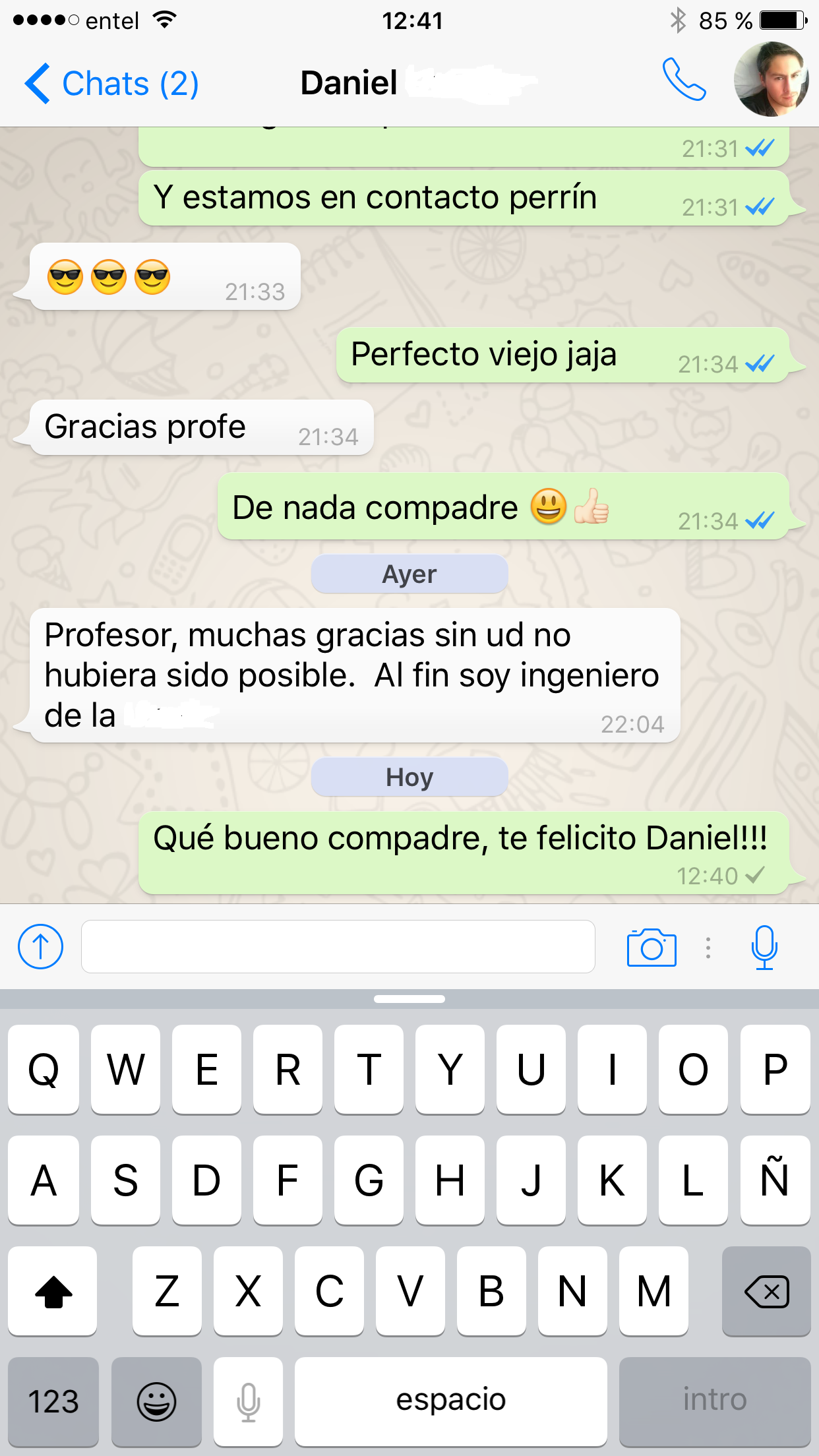Start a voice call with Daniel
The height and width of the screenshot is (1456, 819).
coord(684,80)
